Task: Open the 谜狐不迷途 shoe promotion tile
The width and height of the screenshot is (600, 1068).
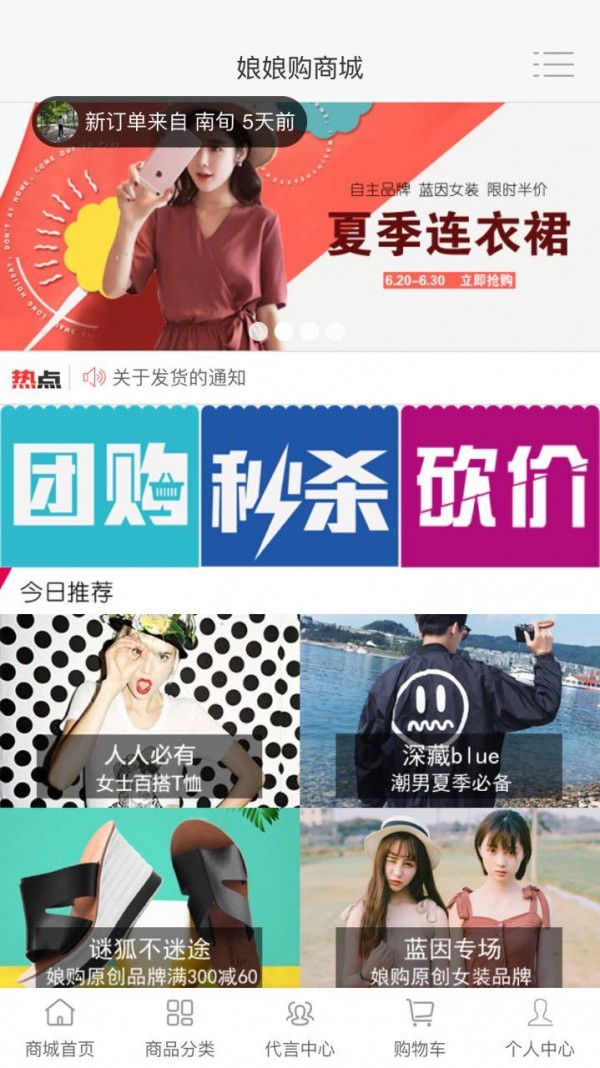Action: click(150, 898)
